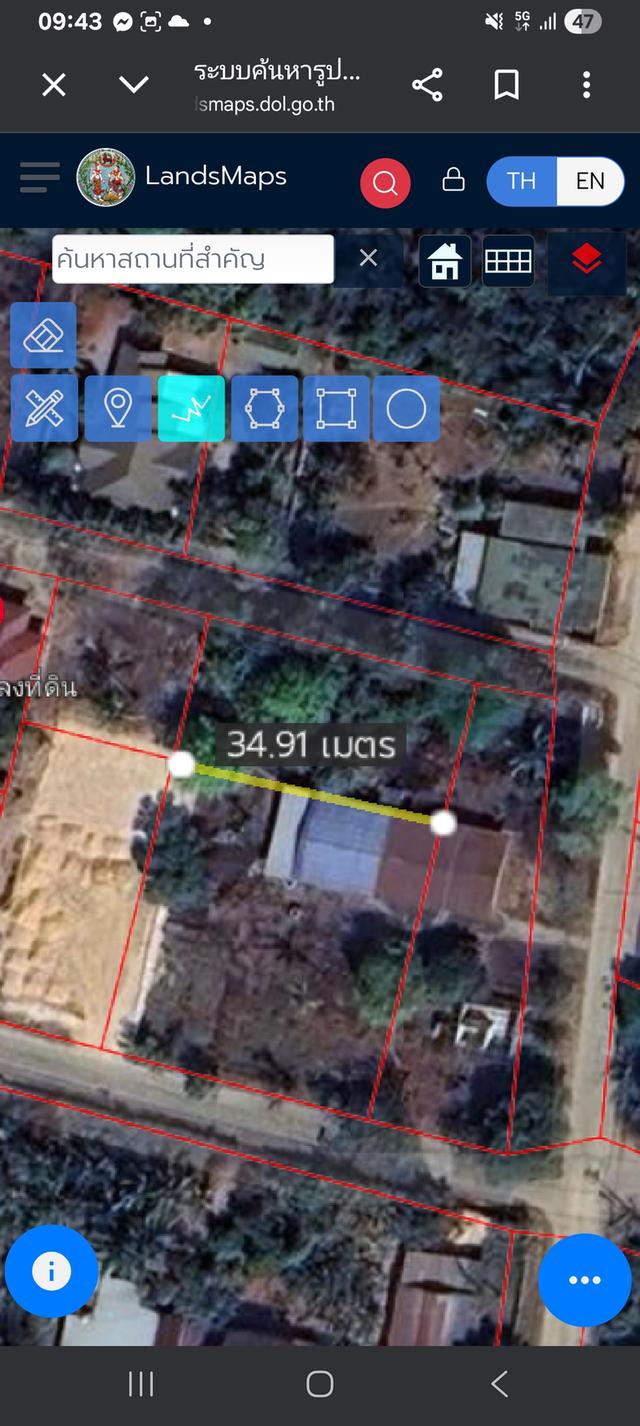This screenshot has height=1426, width=640.
Task: Open the LandsMaps hamburger menu
Action: coord(40,178)
